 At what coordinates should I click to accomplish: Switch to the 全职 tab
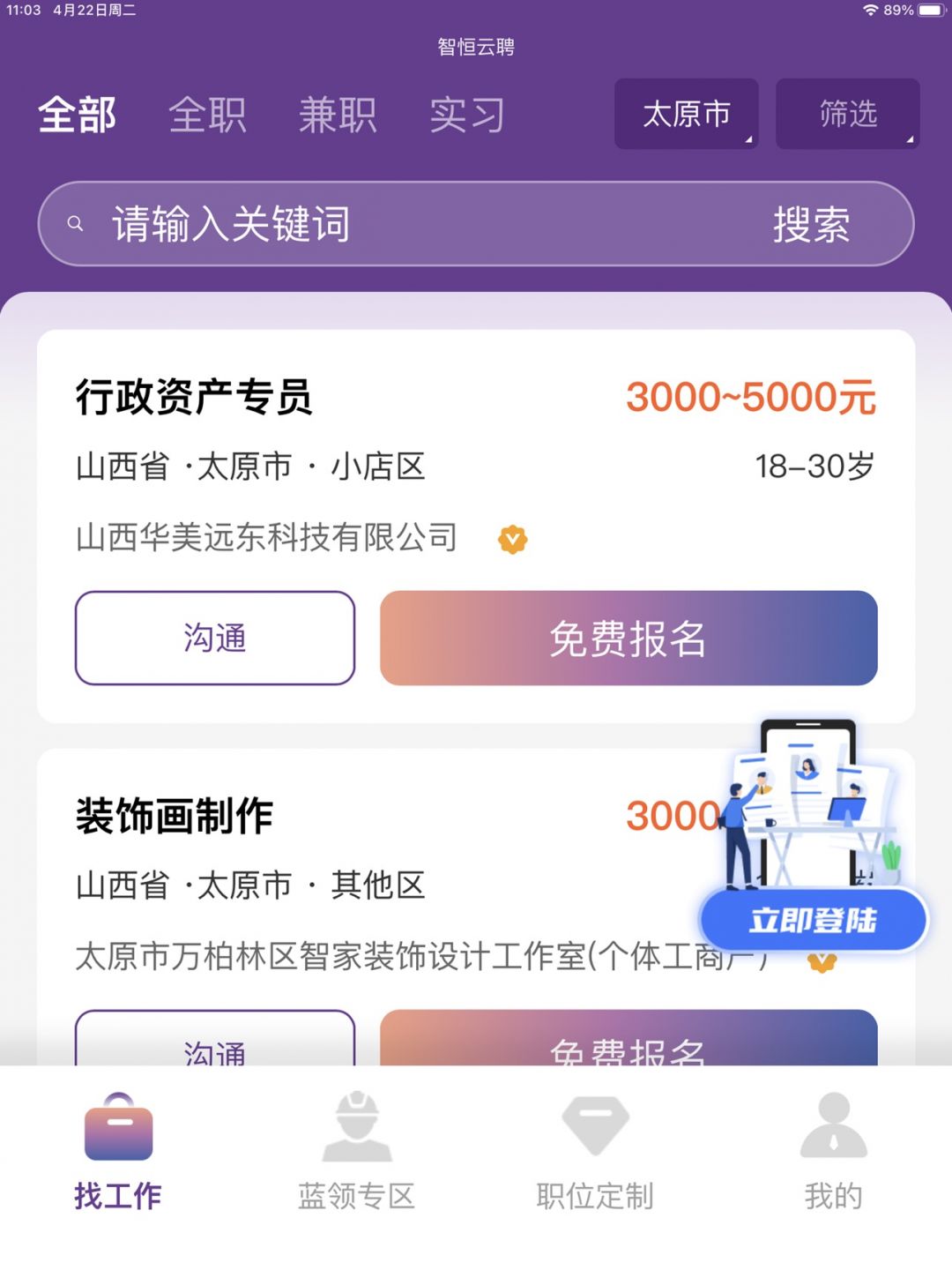point(207,115)
